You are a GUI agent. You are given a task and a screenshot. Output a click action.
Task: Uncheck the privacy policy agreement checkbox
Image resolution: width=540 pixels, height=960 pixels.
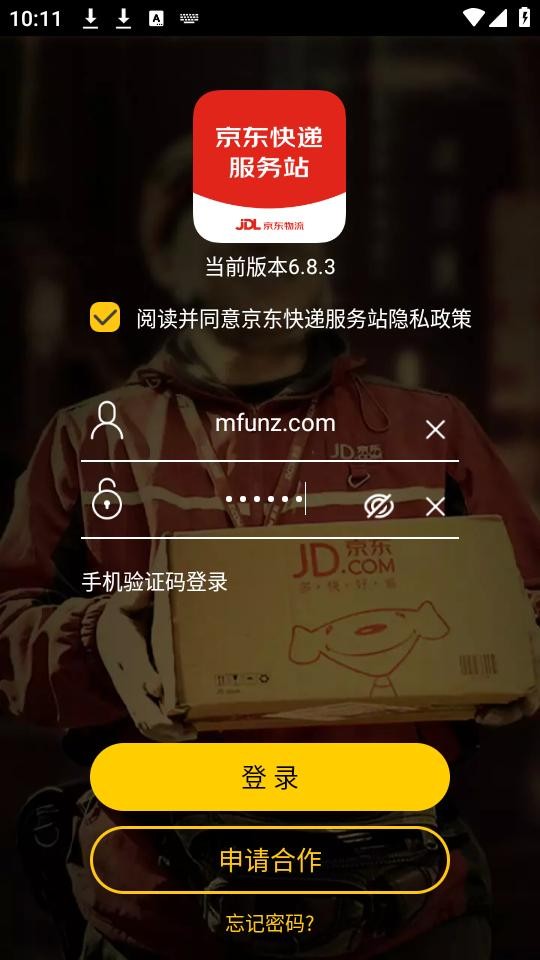coord(105,318)
